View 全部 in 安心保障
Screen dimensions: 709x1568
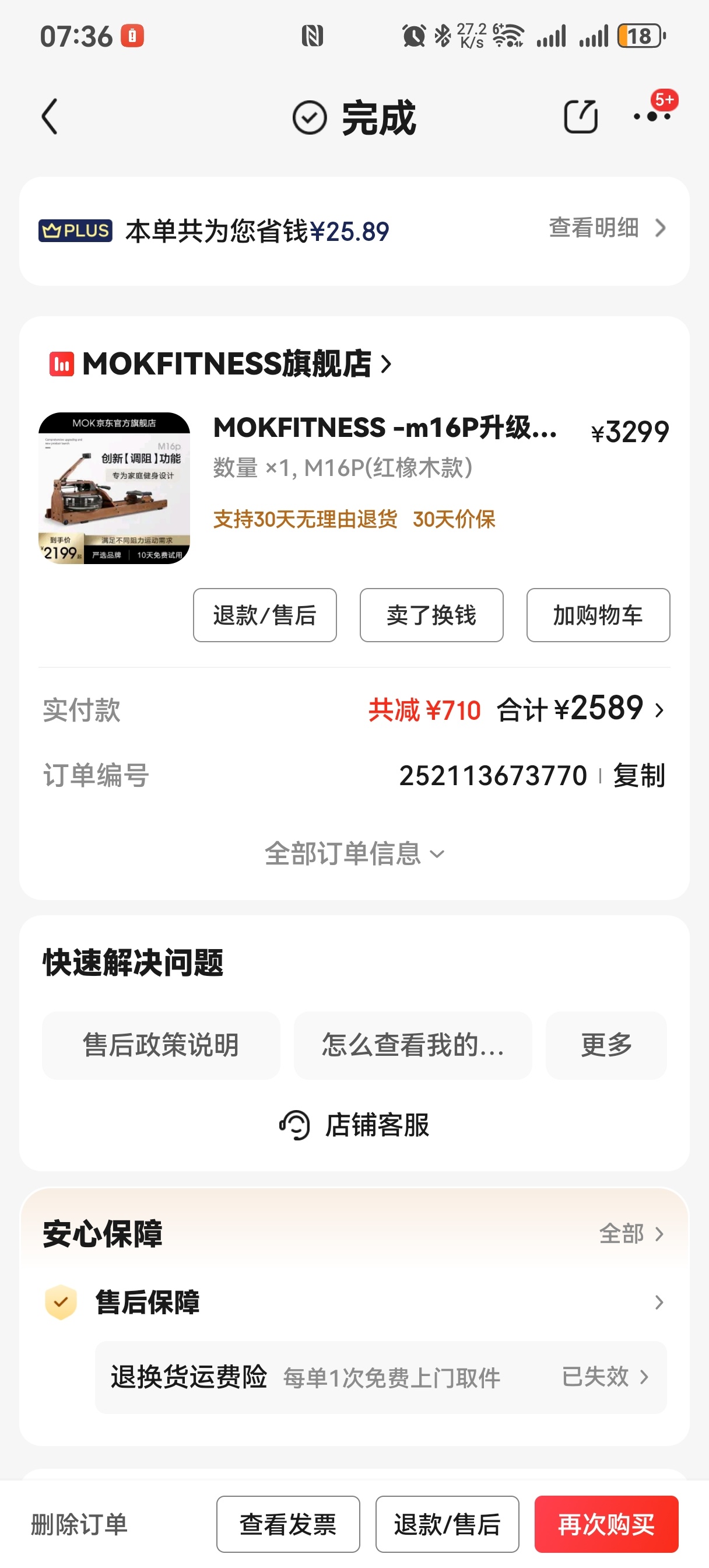pyautogui.click(x=630, y=1234)
